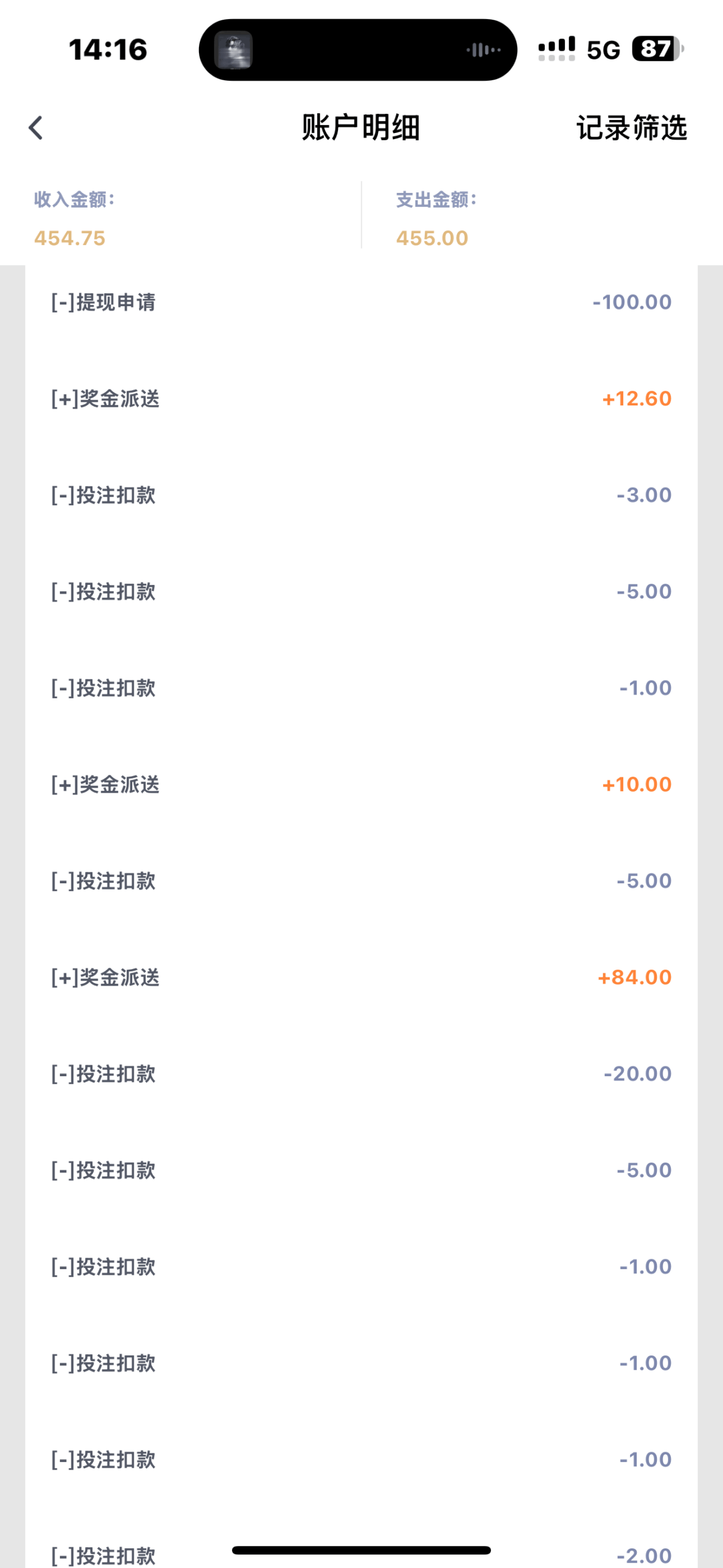Tap the thumbnail inside the Dynamic Island
Viewport: 723px width, 1568px height.
[236, 49]
